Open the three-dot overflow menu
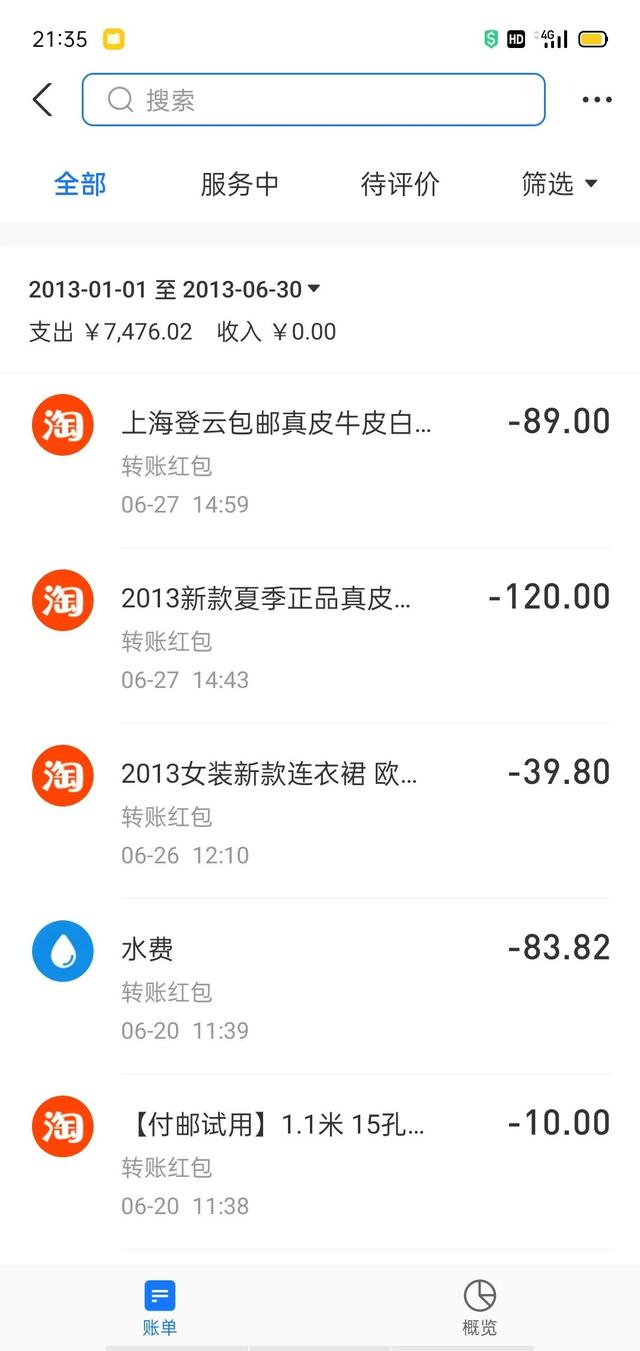The width and height of the screenshot is (640, 1351). (x=596, y=100)
